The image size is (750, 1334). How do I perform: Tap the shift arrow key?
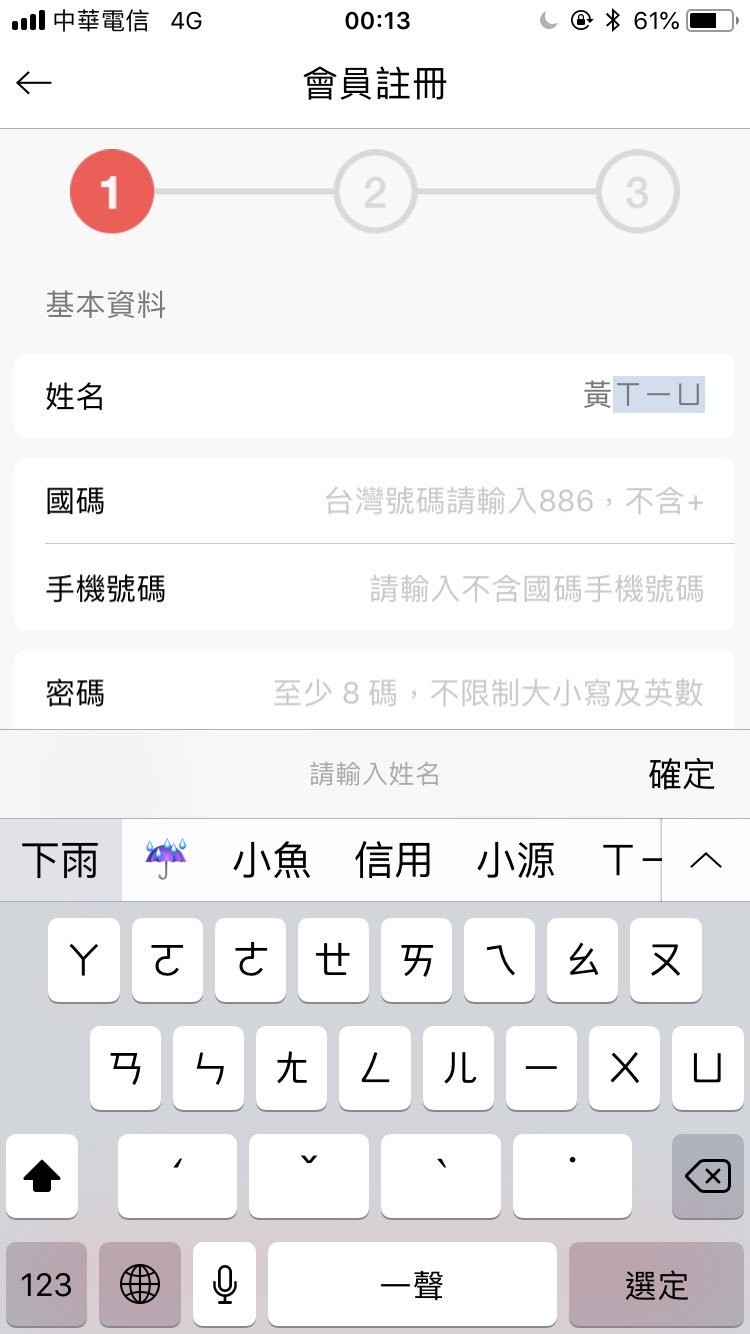[x=42, y=1176]
